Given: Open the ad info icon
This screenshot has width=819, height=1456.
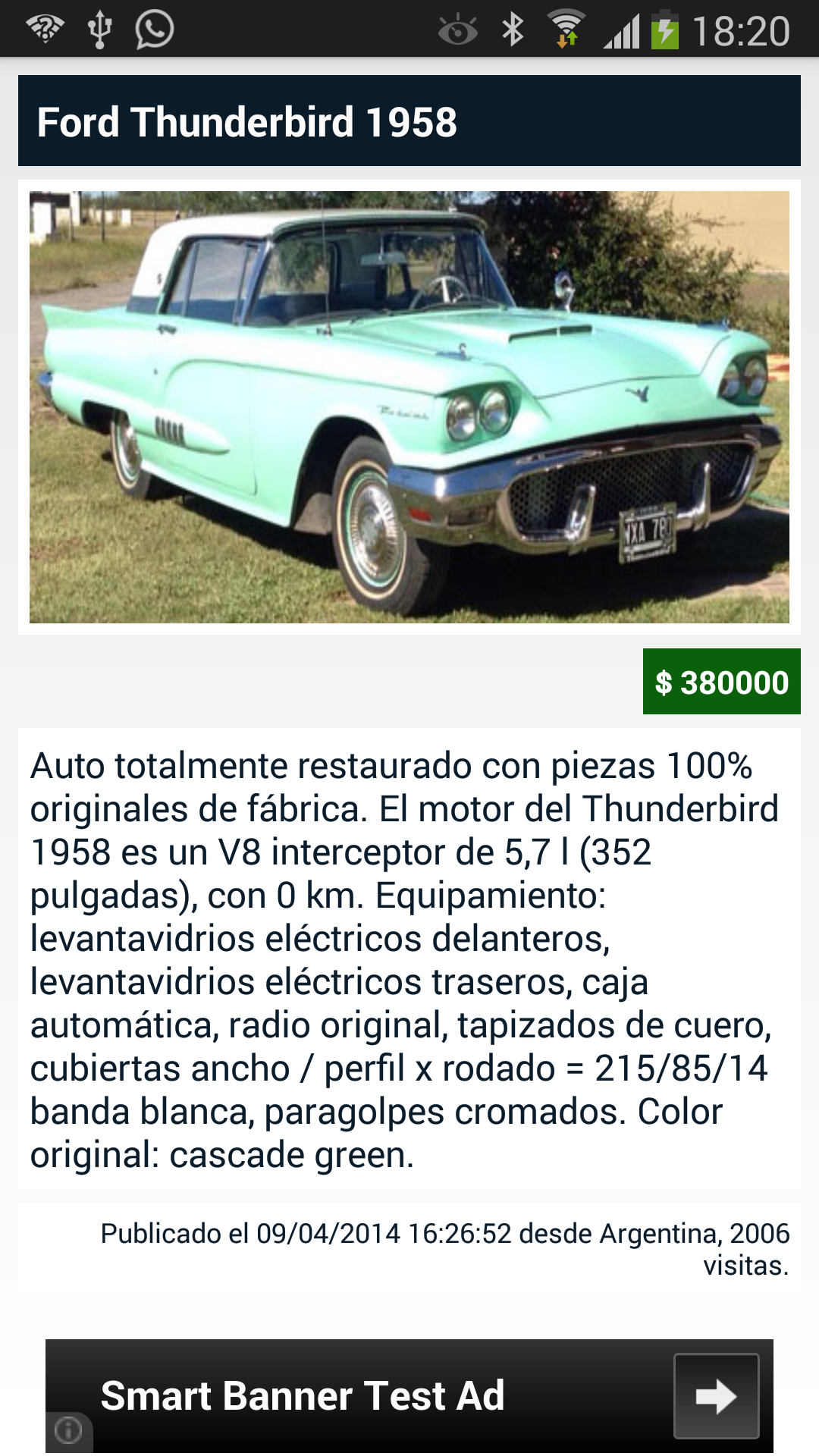Looking at the screenshot, I should point(68,1431).
